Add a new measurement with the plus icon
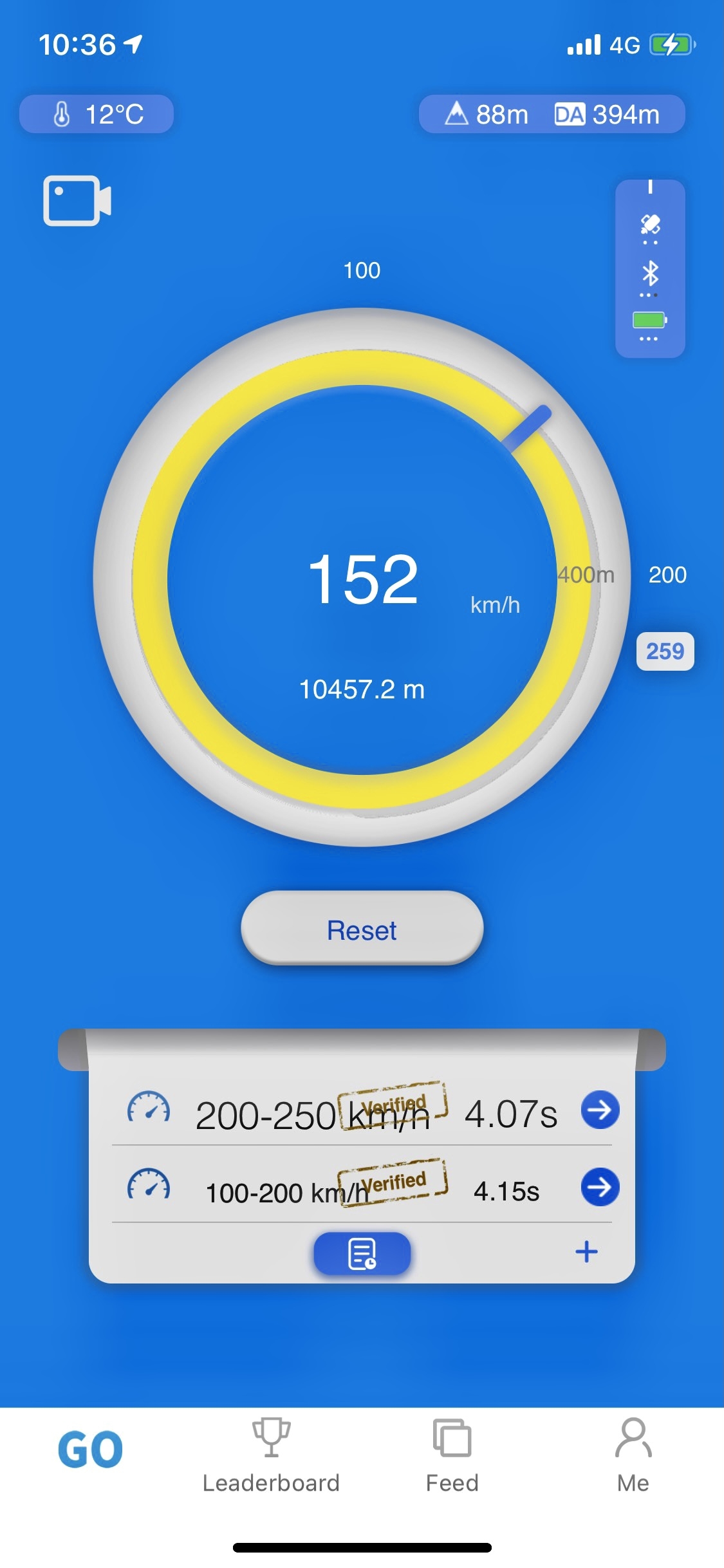Image resolution: width=724 pixels, height=1568 pixels. 586,1252
